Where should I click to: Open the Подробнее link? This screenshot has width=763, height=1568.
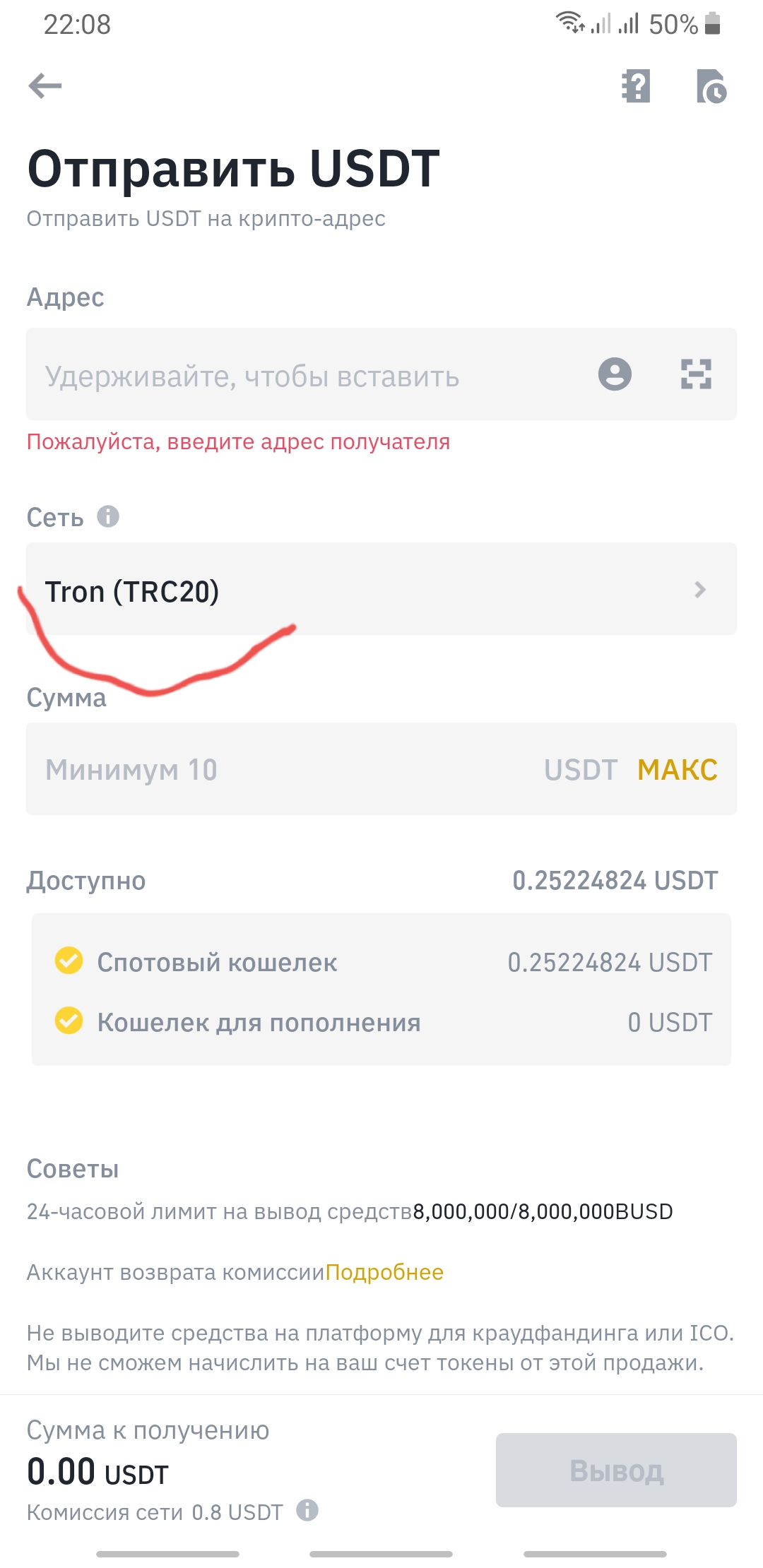click(384, 1272)
